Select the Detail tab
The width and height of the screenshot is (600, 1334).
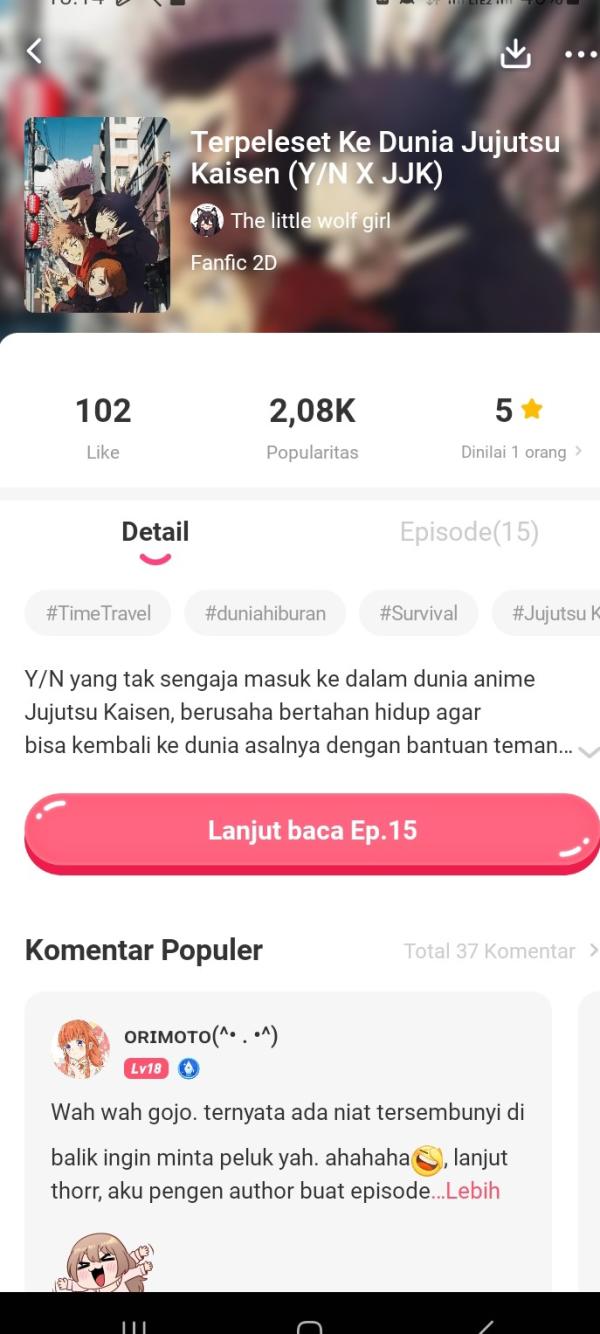click(155, 532)
